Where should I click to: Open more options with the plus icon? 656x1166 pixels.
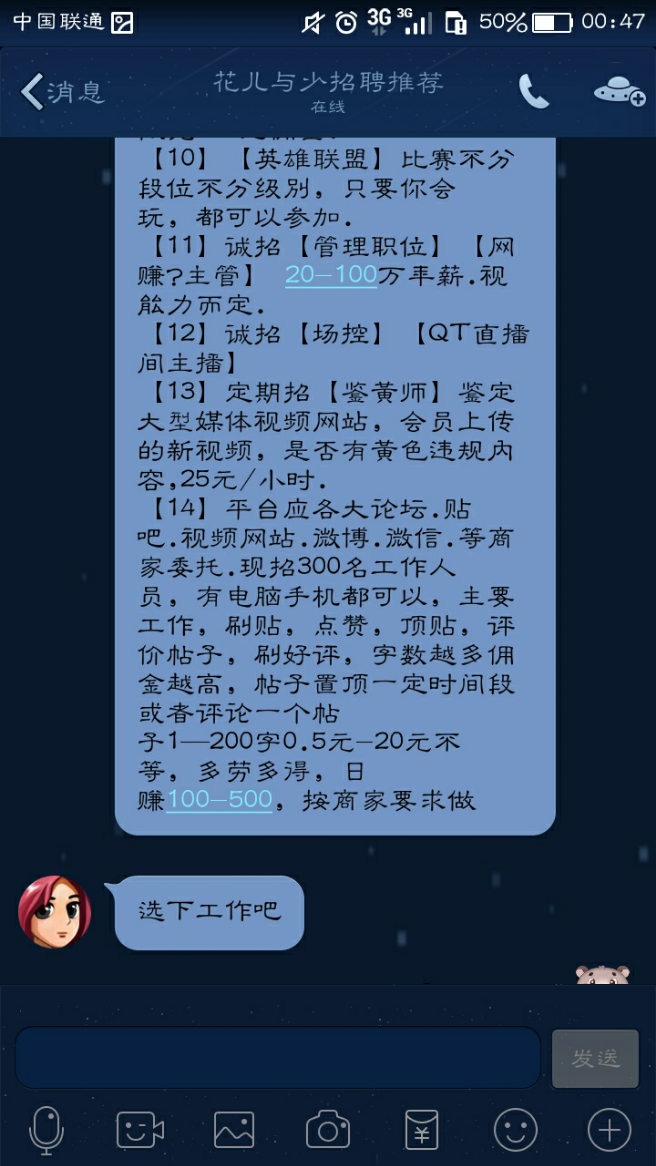(609, 1131)
